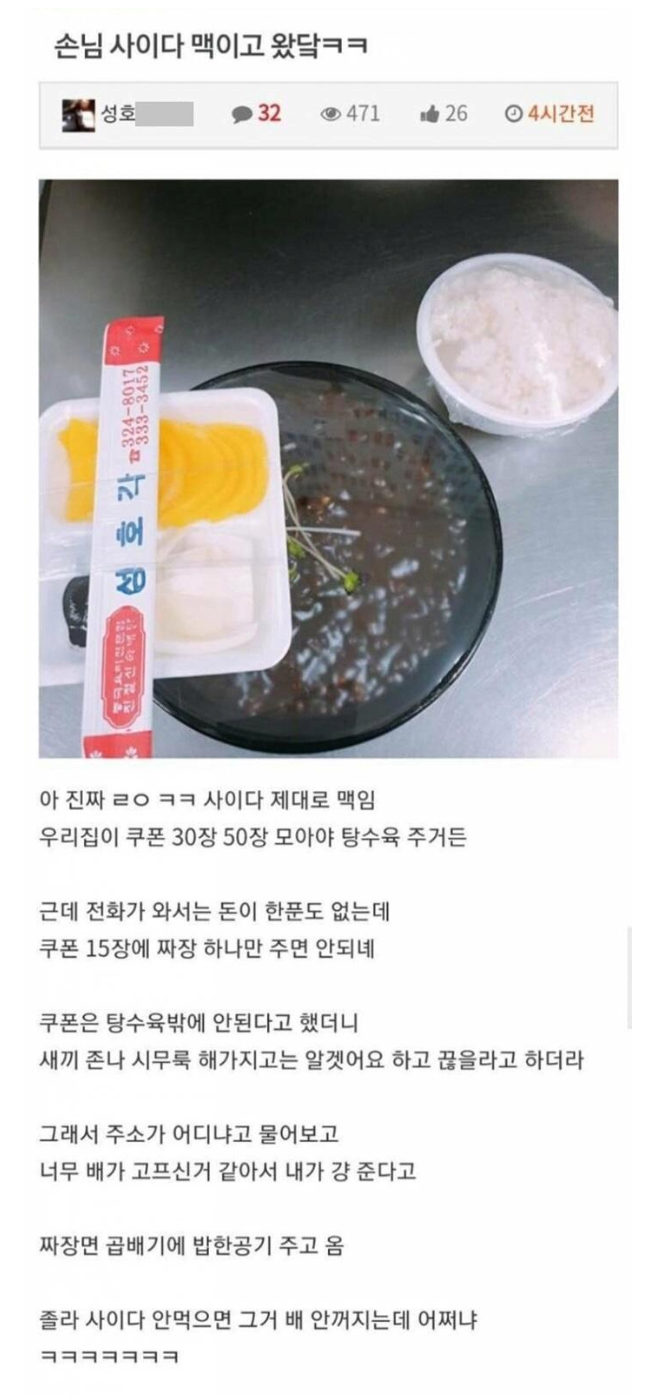Jump to the 32 comments
The height and width of the screenshot is (1397, 658).
257,114
